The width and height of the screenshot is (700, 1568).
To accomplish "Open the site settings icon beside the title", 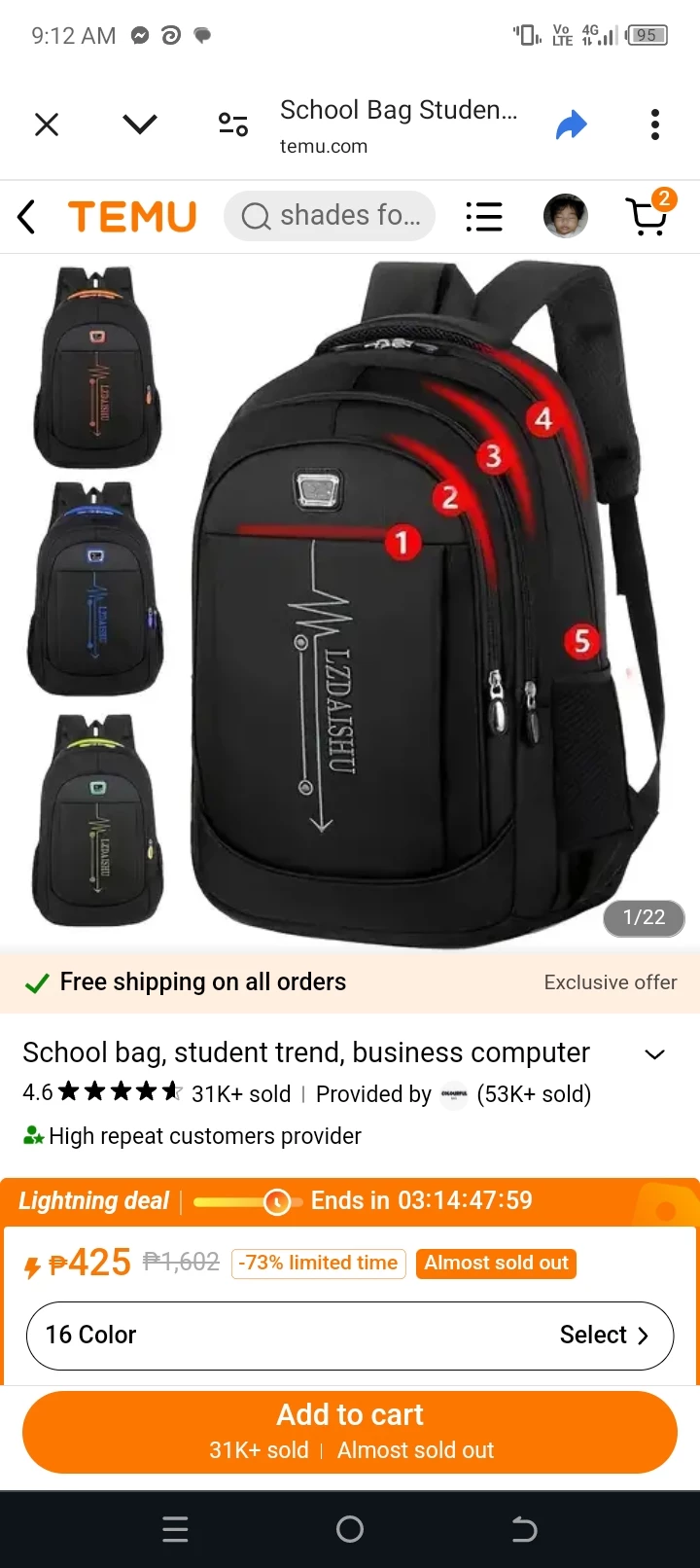I will [233, 125].
